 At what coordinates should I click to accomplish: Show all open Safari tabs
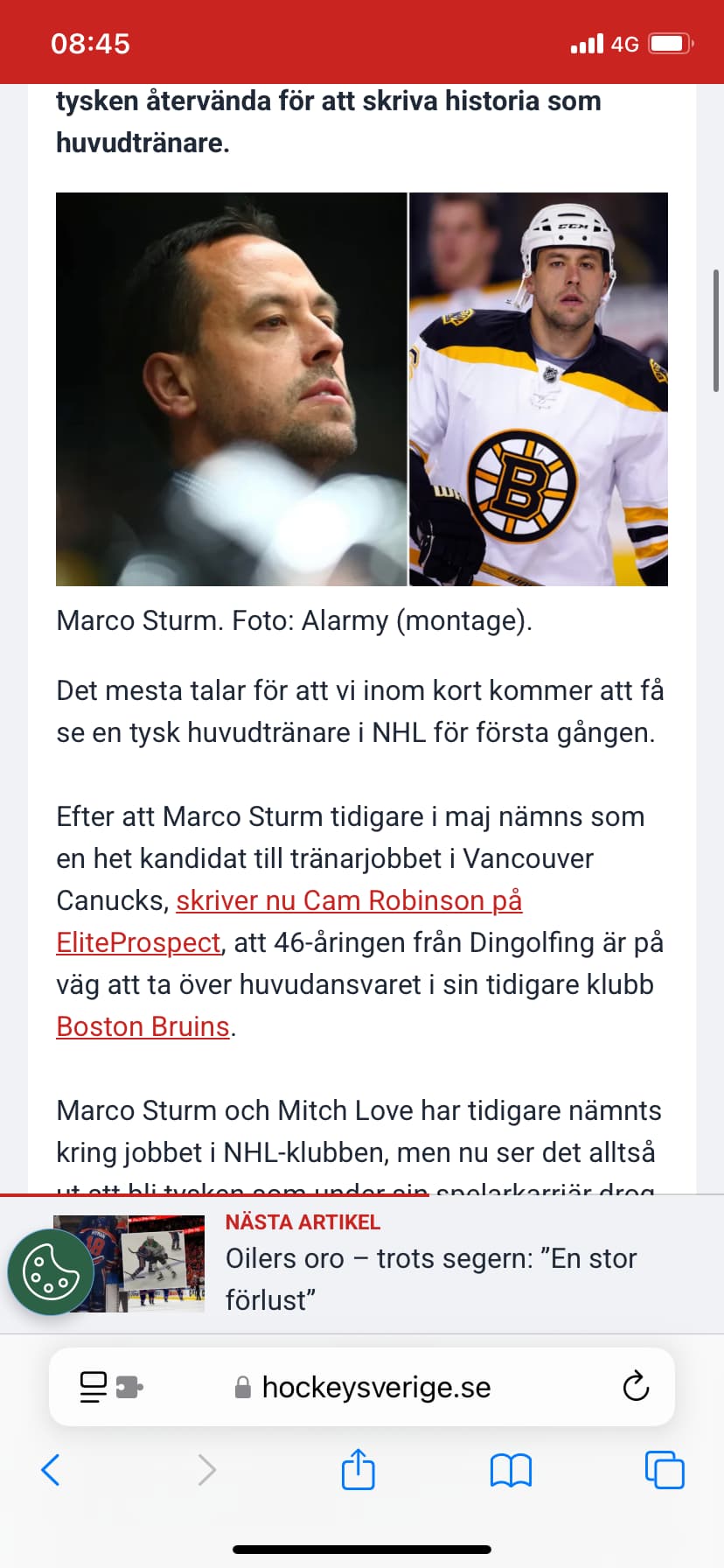pyautogui.click(x=665, y=1470)
